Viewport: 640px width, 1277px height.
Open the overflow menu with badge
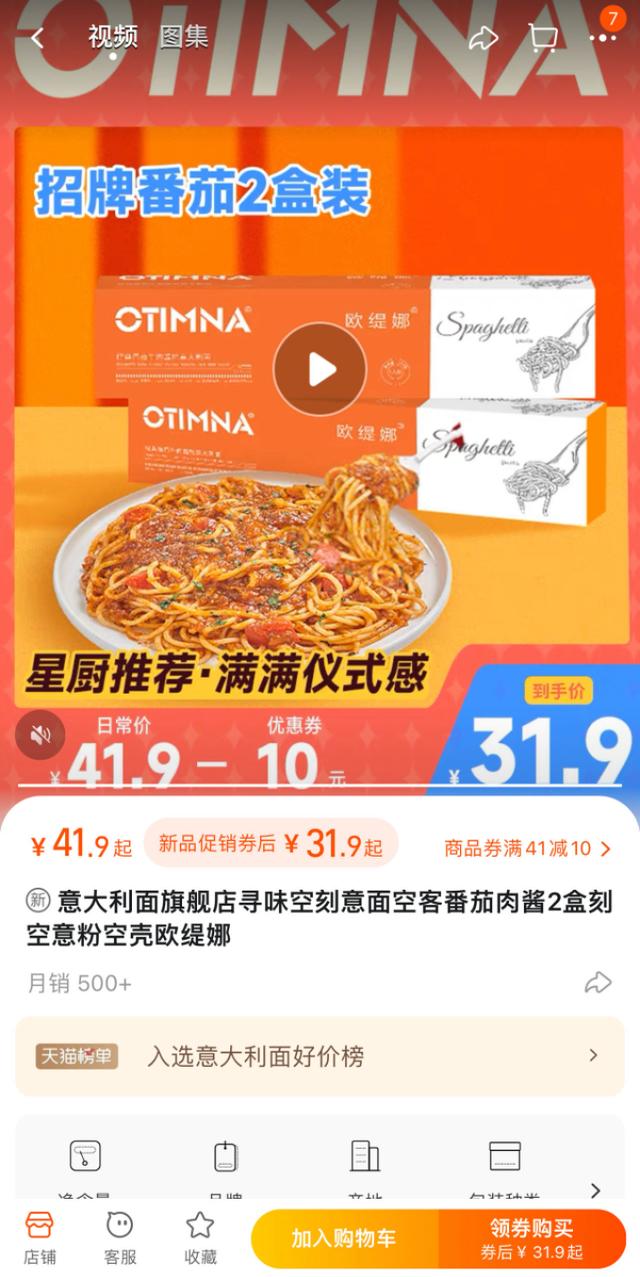point(603,37)
